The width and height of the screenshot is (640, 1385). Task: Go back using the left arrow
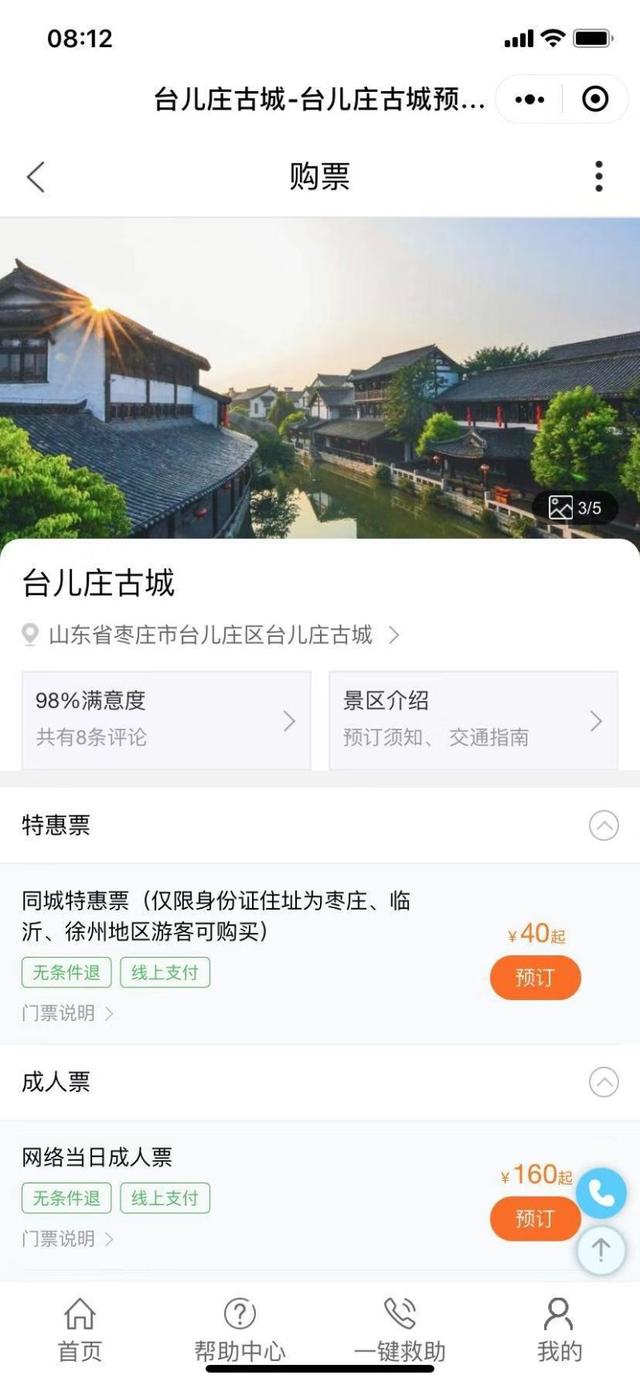pyautogui.click(x=36, y=177)
